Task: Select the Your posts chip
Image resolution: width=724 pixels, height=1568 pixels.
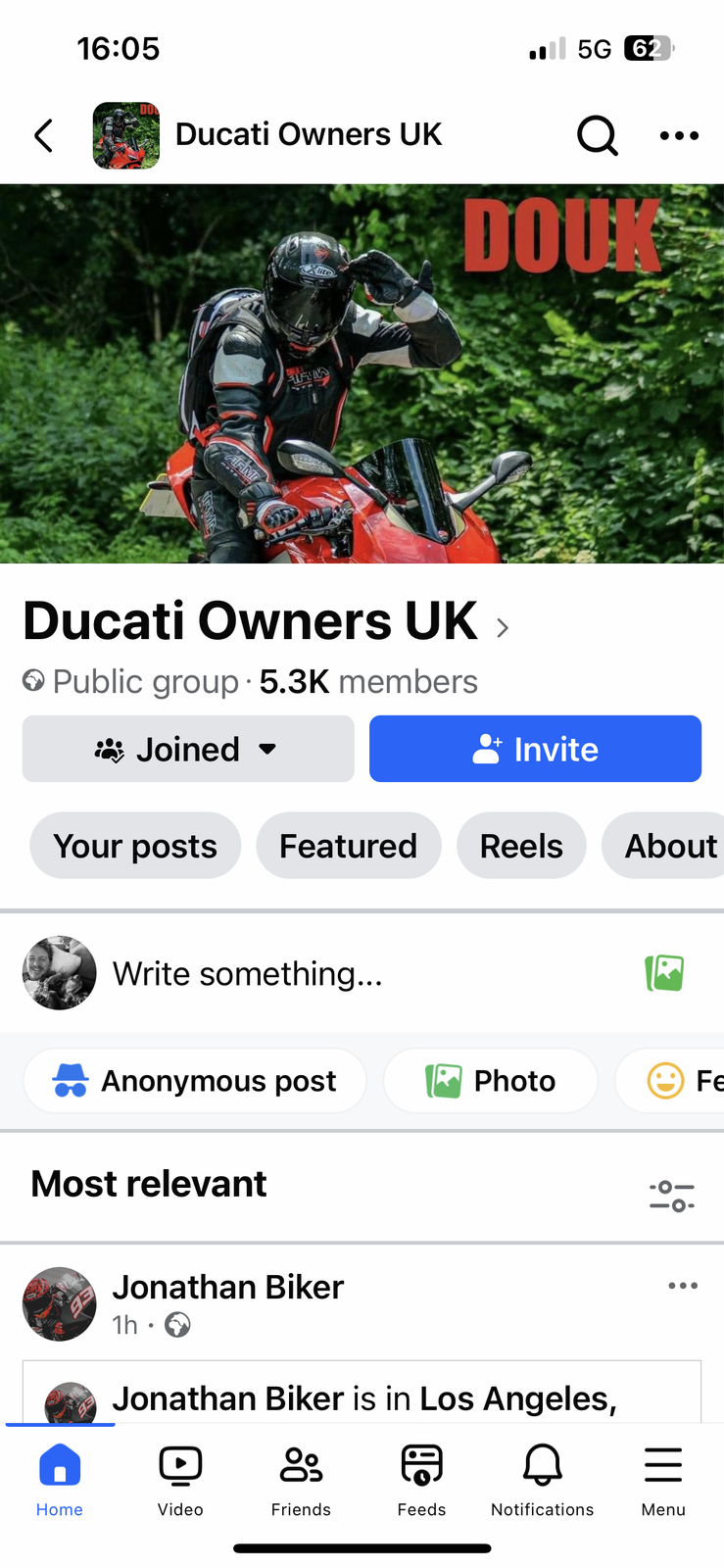Action: click(135, 846)
